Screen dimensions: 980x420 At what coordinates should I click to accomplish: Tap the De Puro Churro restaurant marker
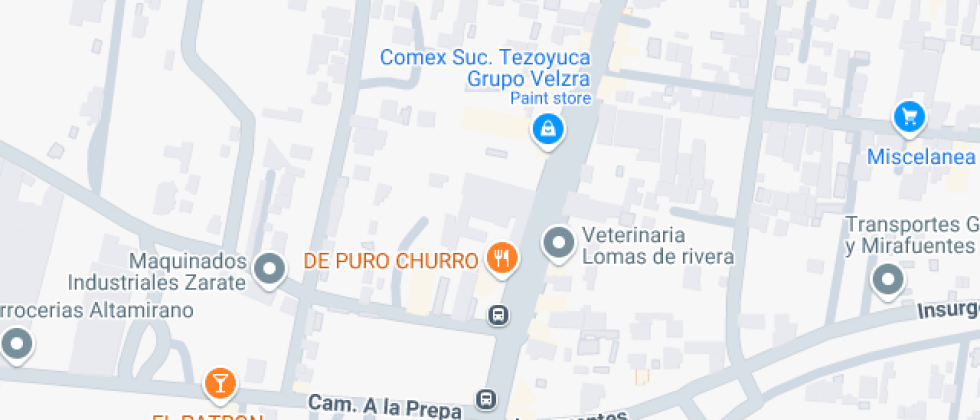[x=501, y=259]
